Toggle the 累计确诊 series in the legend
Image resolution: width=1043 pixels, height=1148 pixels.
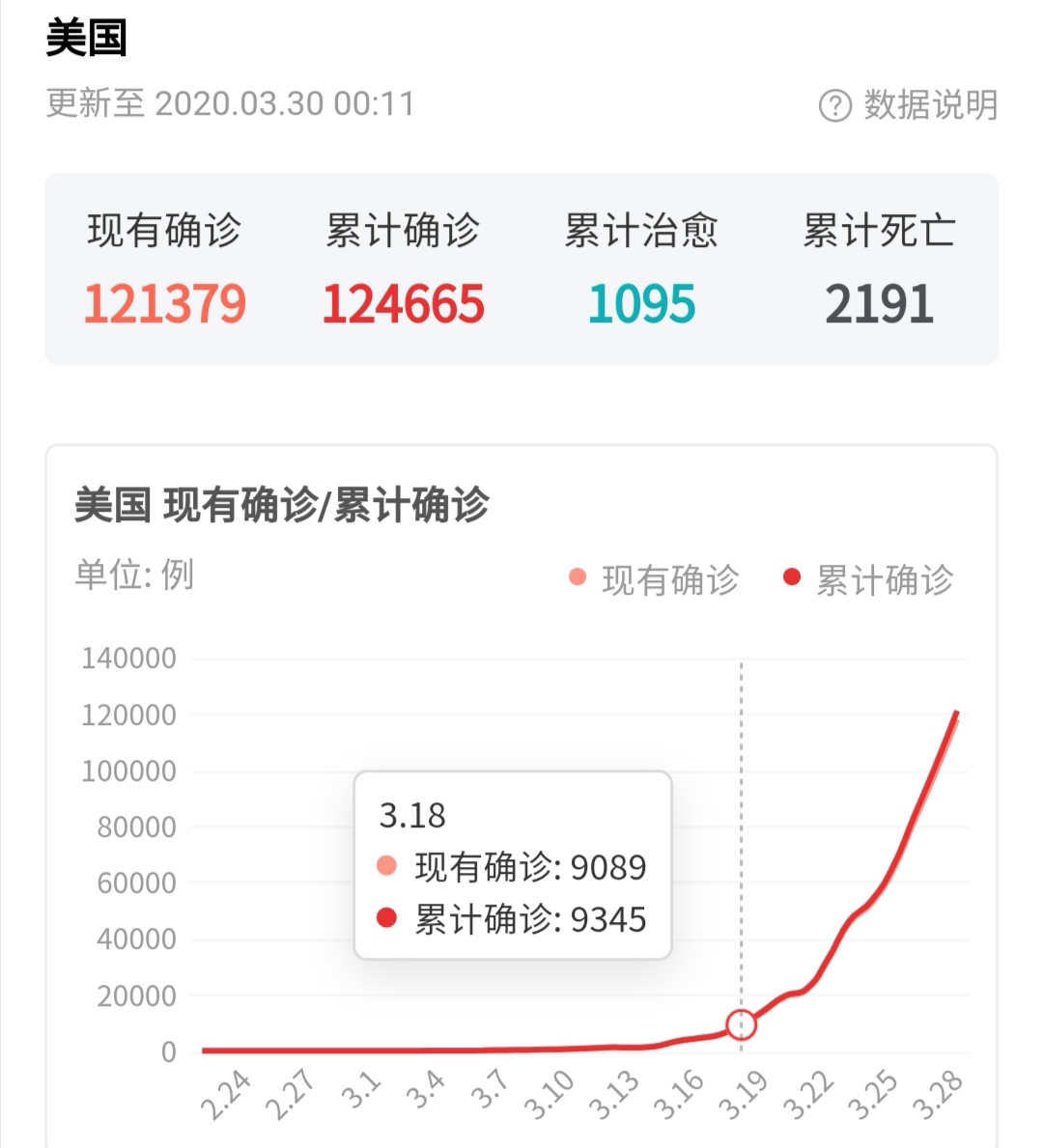pyautogui.click(x=884, y=579)
